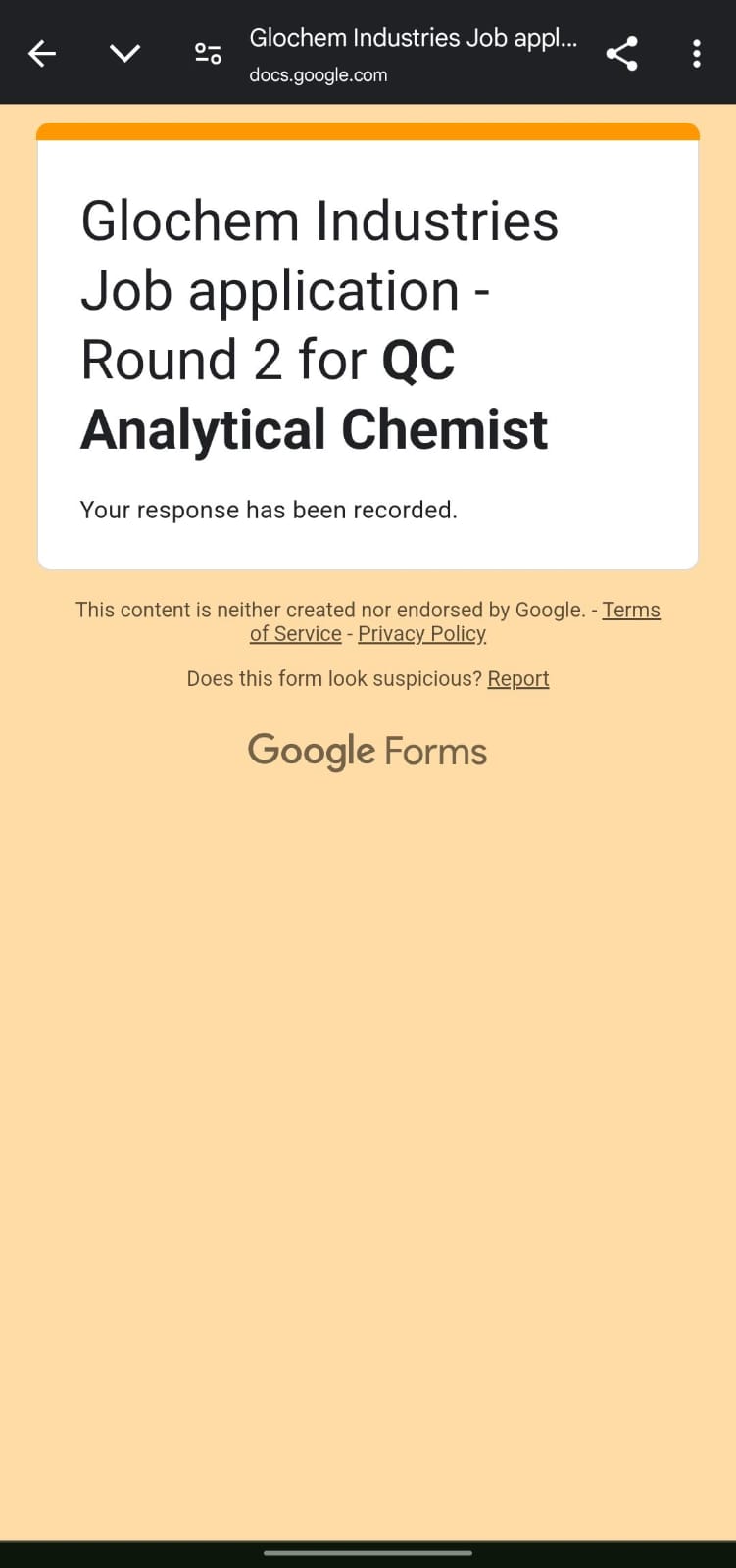The height and width of the screenshot is (1568, 736).
Task: Open site settings icon beside the URL
Action: pyautogui.click(x=208, y=53)
